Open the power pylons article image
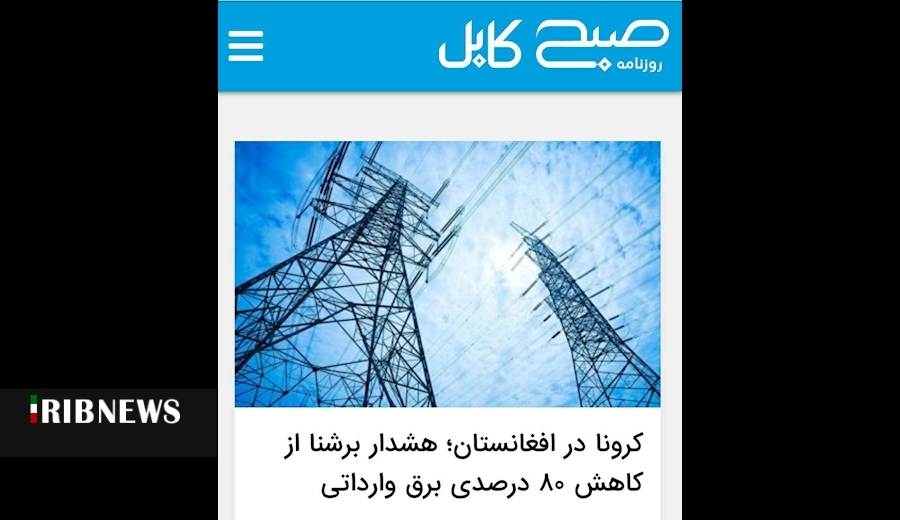The height and width of the screenshot is (520, 900). [x=447, y=273]
